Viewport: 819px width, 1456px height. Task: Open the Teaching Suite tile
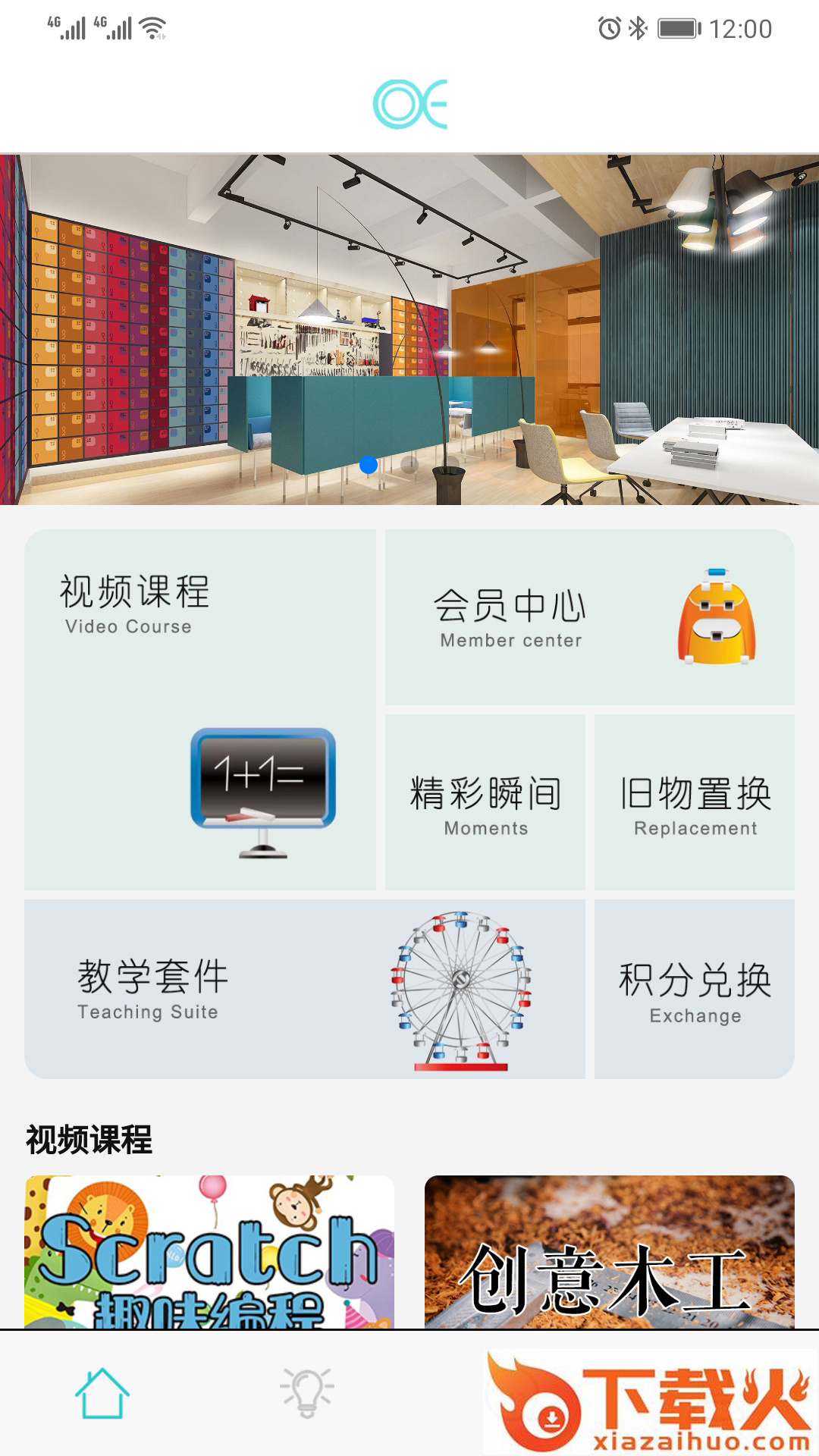(x=305, y=989)
